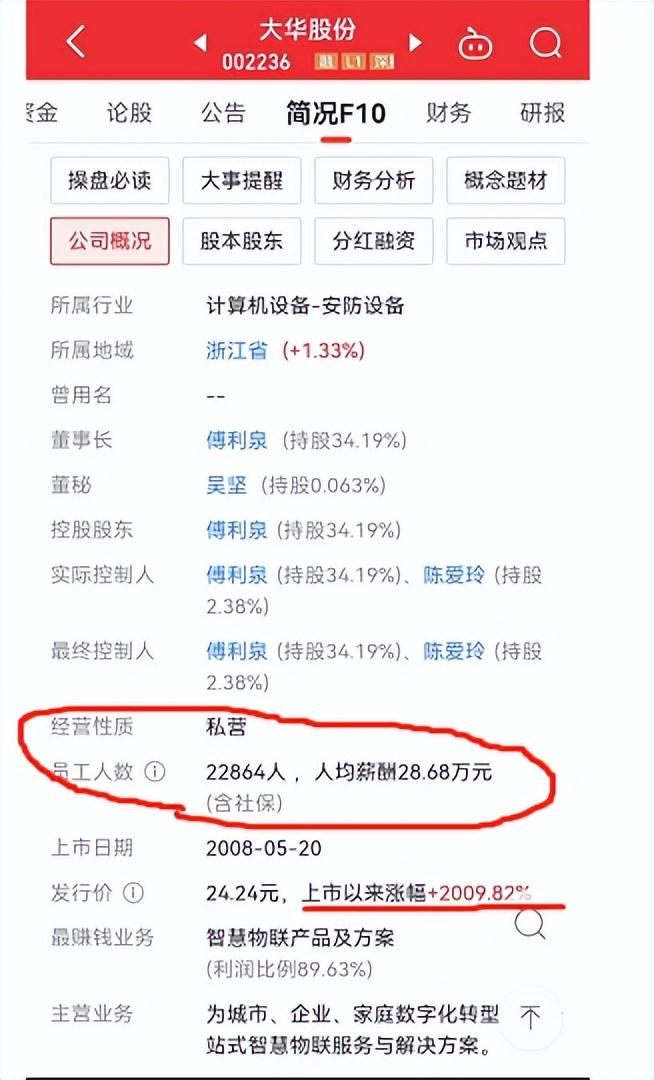Switch to the next stock arrow
This screenshot has width=654, height=1080.
coord(415,43)
